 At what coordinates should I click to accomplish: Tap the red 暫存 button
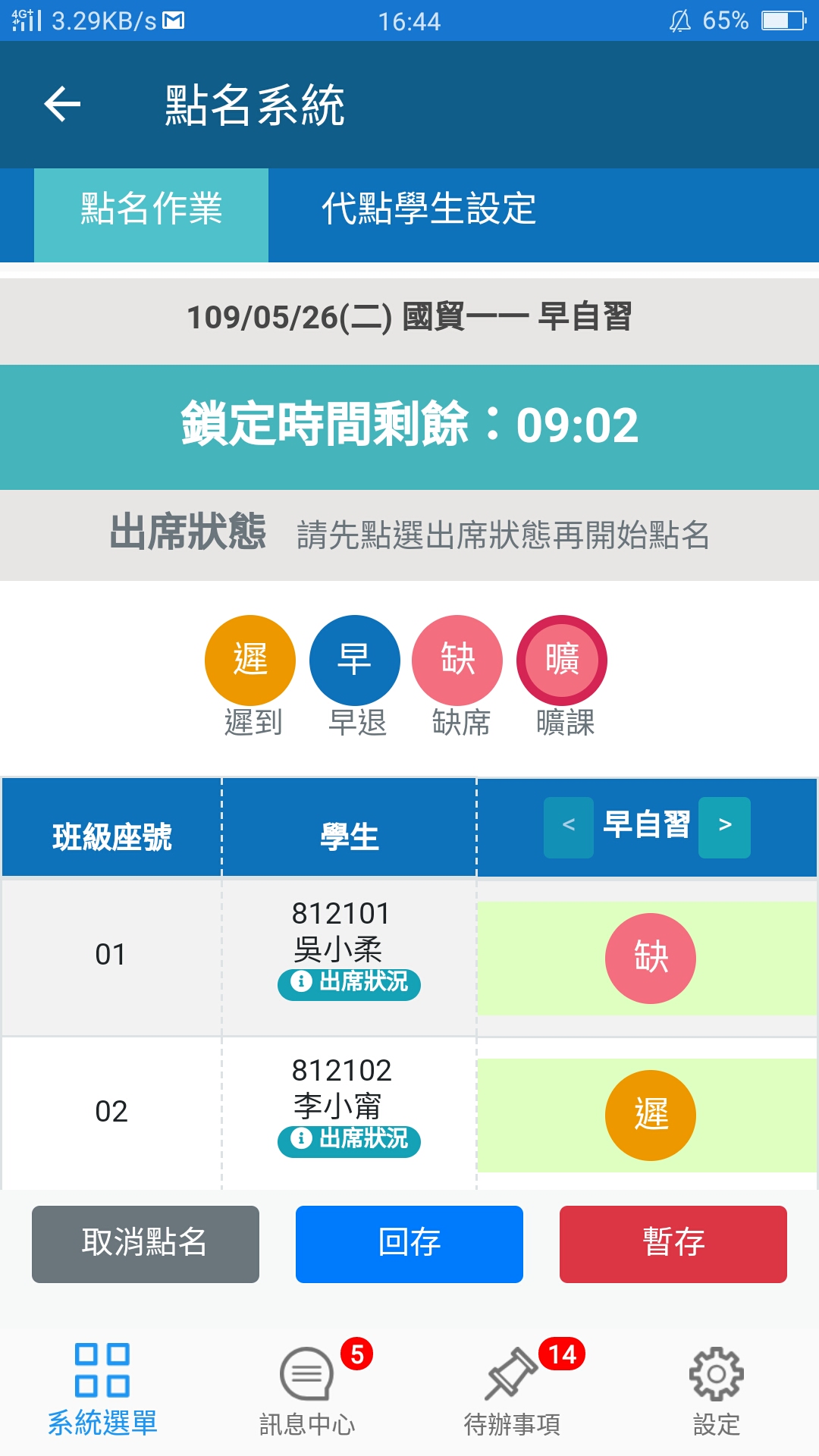(x=673, y=1244)
